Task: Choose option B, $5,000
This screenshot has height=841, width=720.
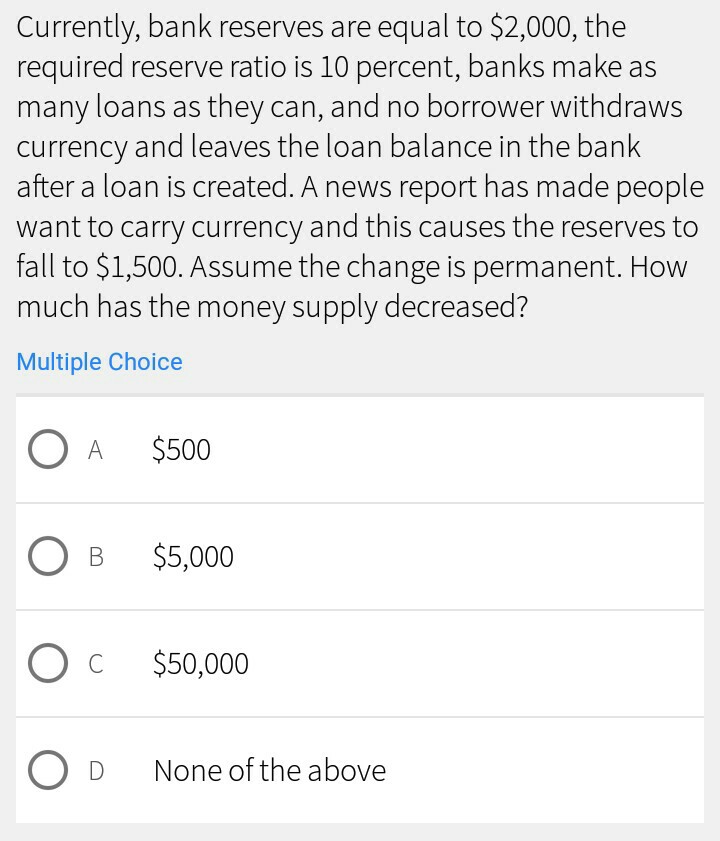Action: pos(48,557)
